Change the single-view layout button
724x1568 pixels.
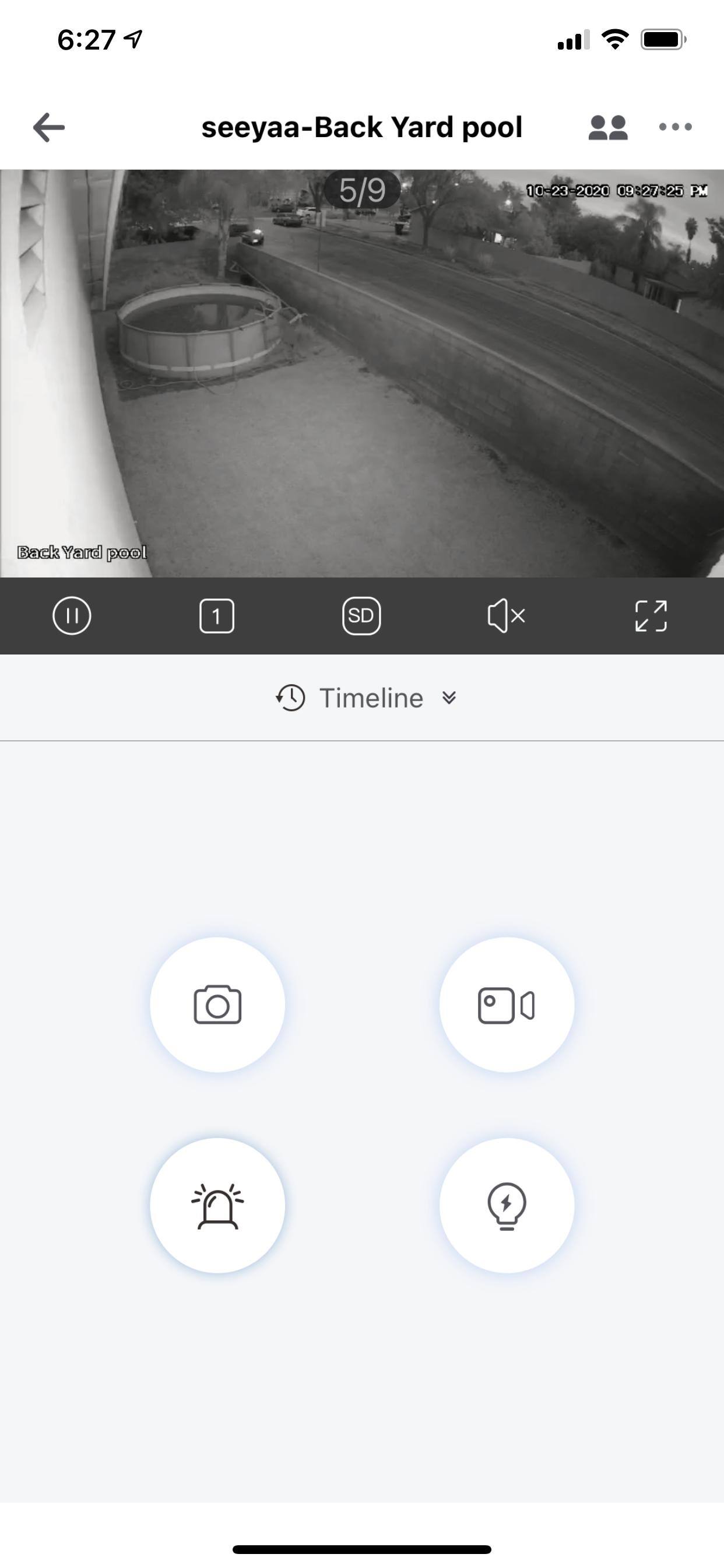coord(217,616)
